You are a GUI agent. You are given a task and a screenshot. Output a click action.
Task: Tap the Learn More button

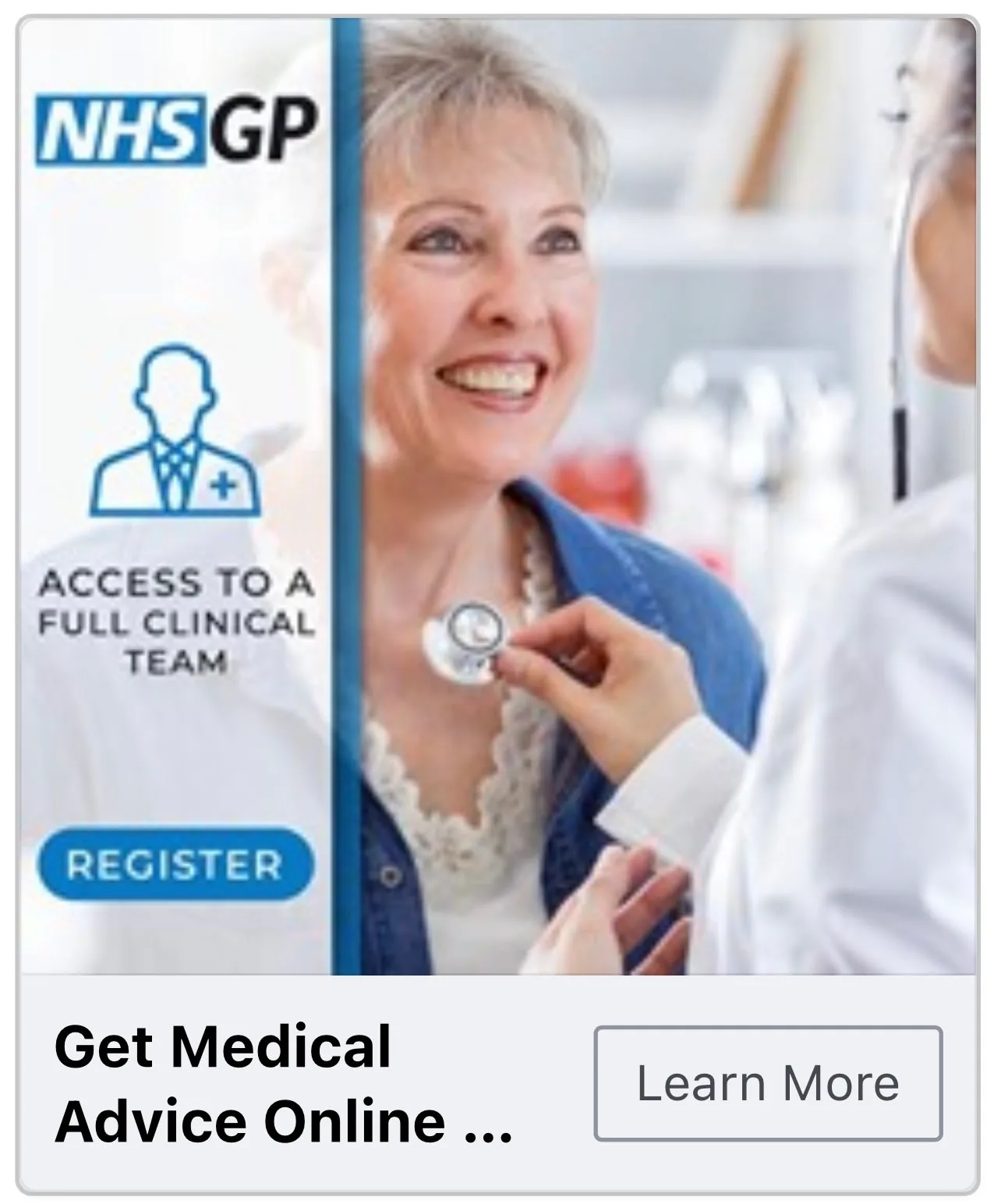768,1083
